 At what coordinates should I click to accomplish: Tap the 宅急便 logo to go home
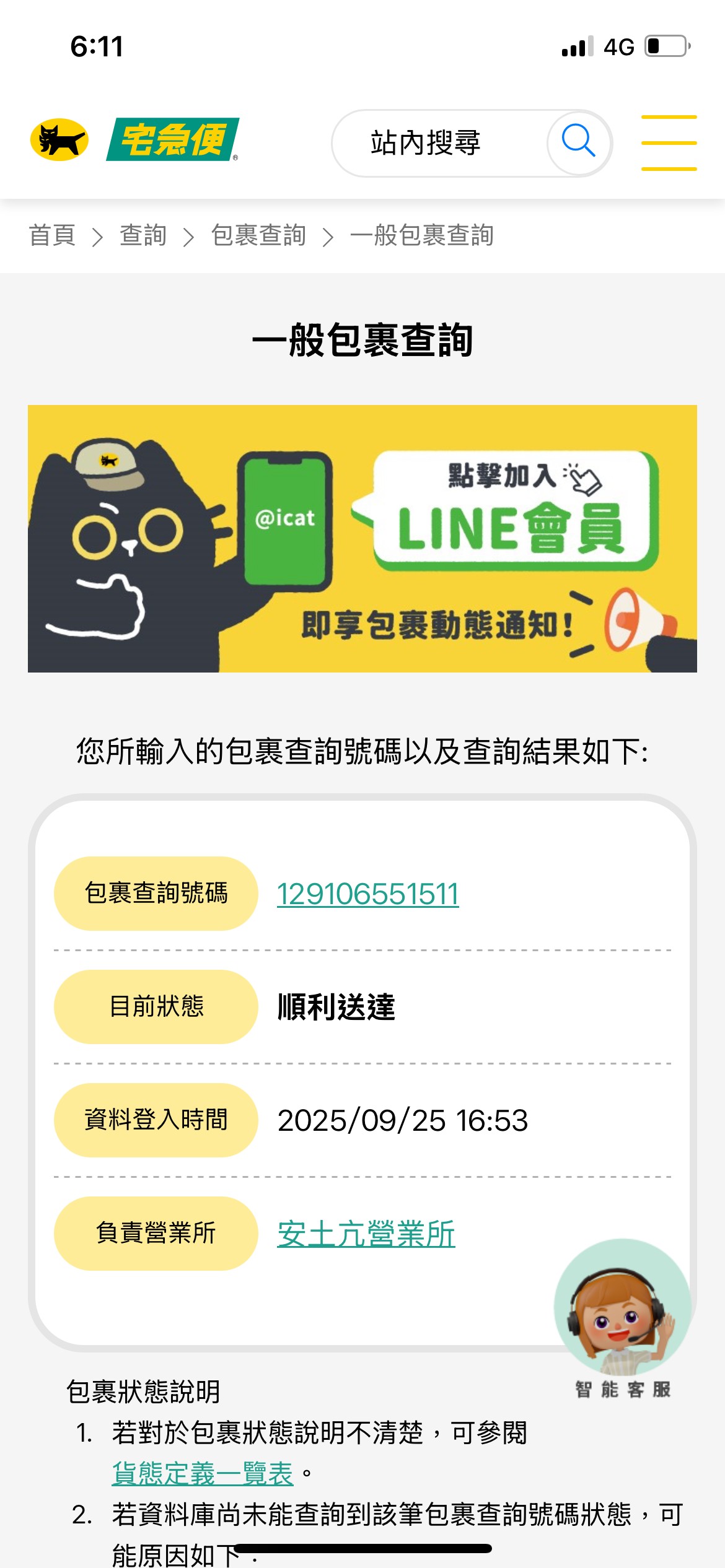(172, 140)
